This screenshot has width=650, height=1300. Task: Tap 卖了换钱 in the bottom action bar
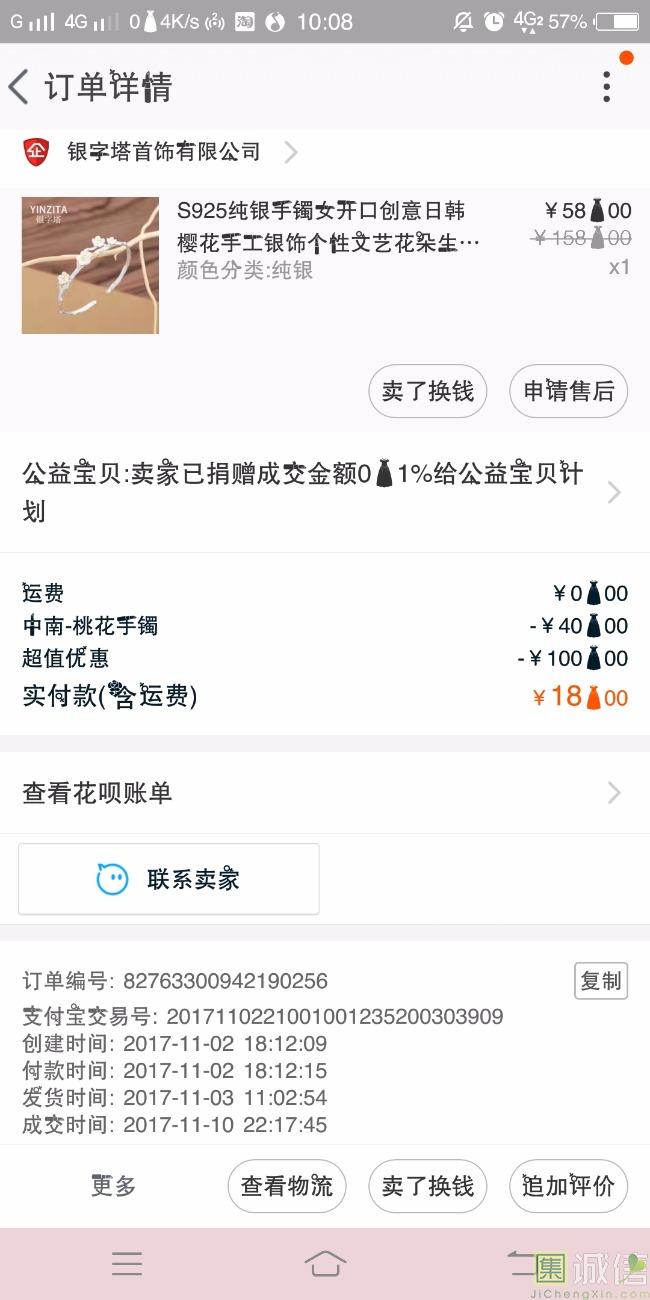click(x=428, y=1186)
